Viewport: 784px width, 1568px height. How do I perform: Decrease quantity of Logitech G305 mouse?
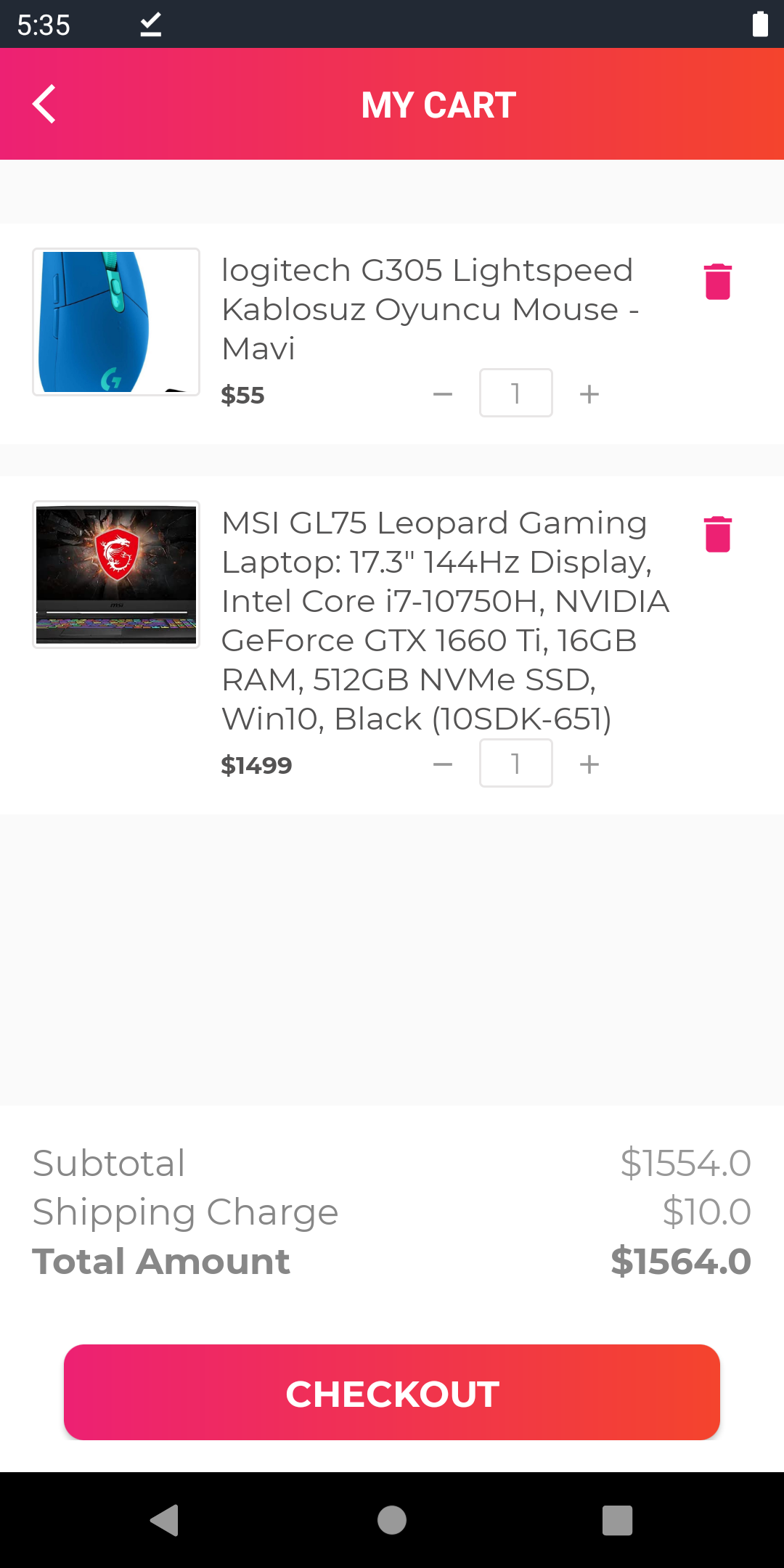443,394
